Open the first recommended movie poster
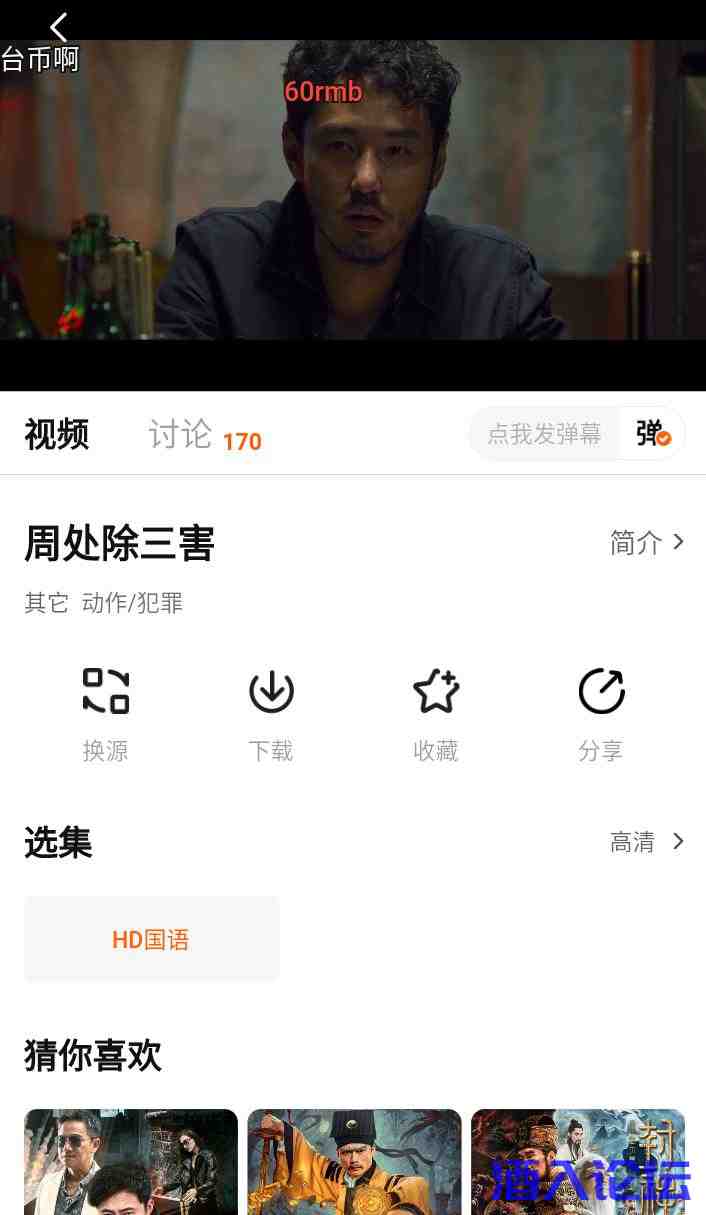 click(131, 1162)
